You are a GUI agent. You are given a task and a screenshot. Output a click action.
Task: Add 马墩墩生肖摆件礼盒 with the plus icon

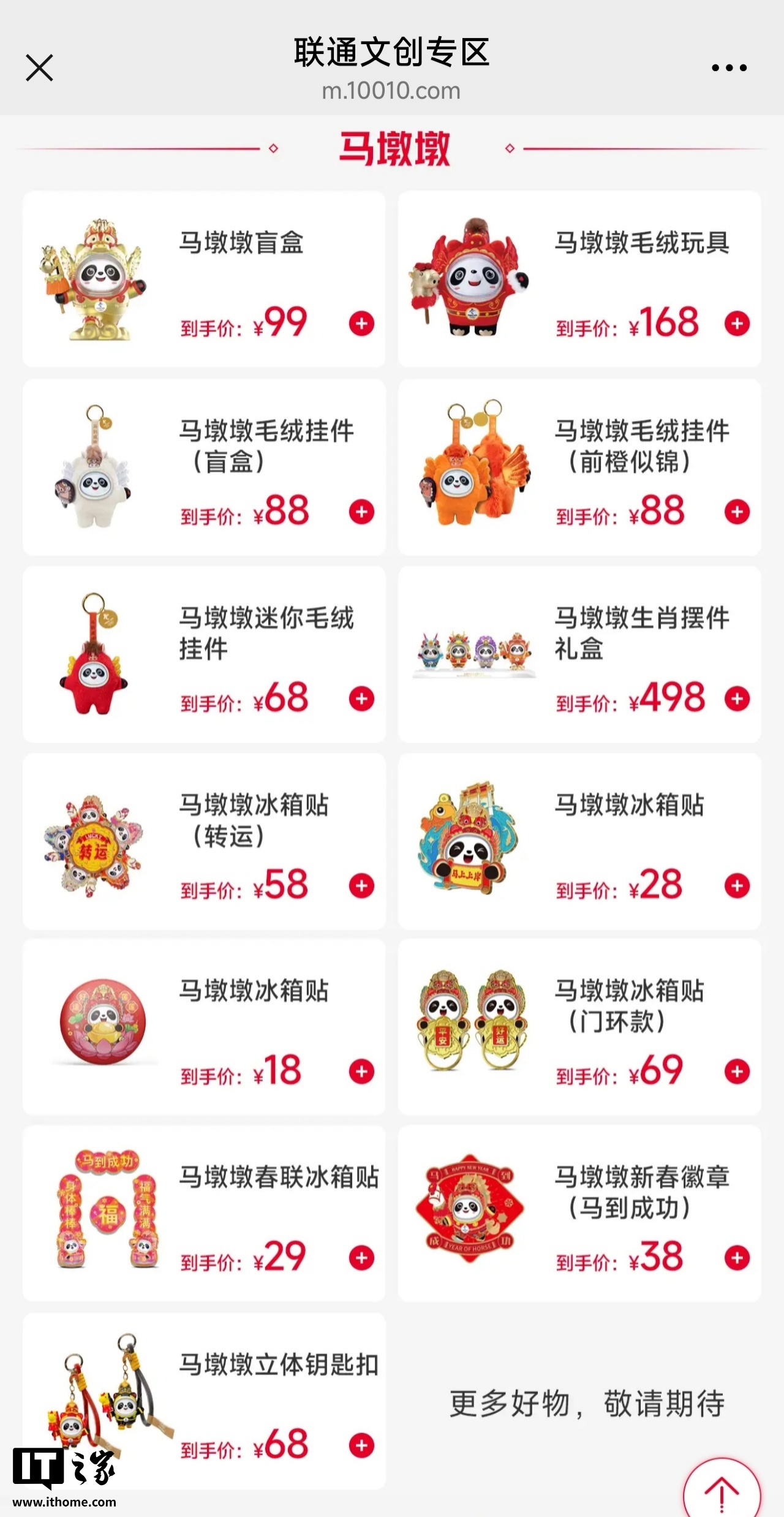737,699
